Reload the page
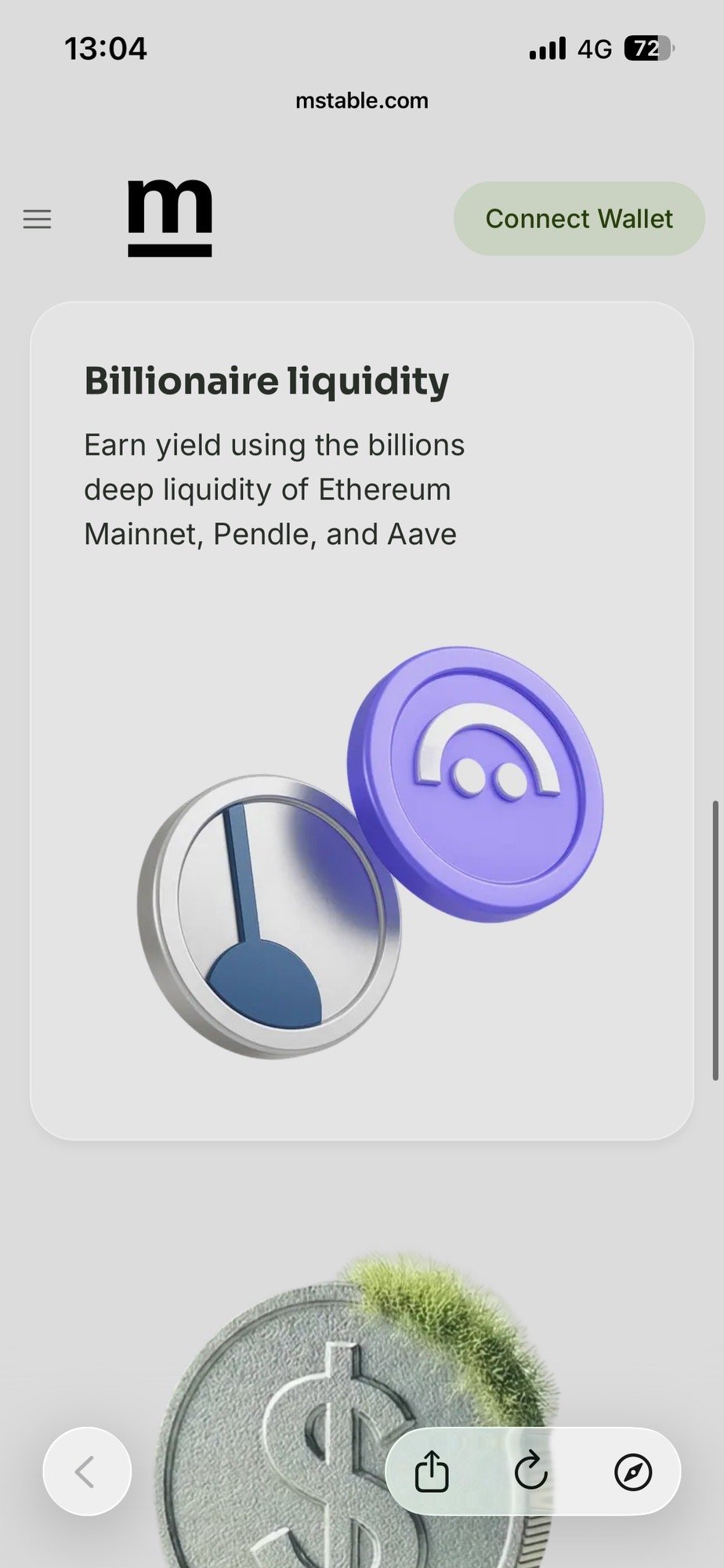 pos(531,1472)
